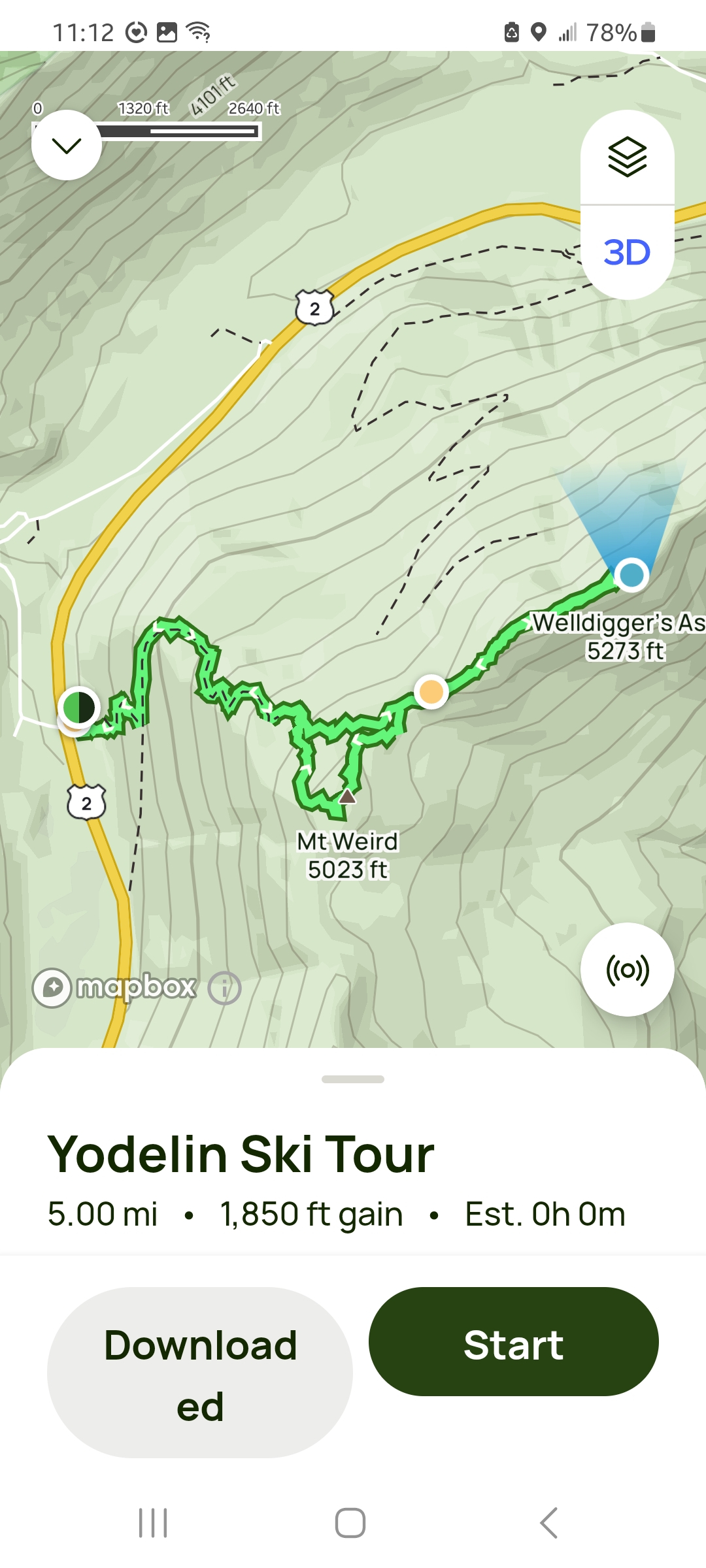Image resolution: width=706 pixels, height=1568 pixels.
Task: Collapse the map with the down chevron
Action: pos(67,145)
